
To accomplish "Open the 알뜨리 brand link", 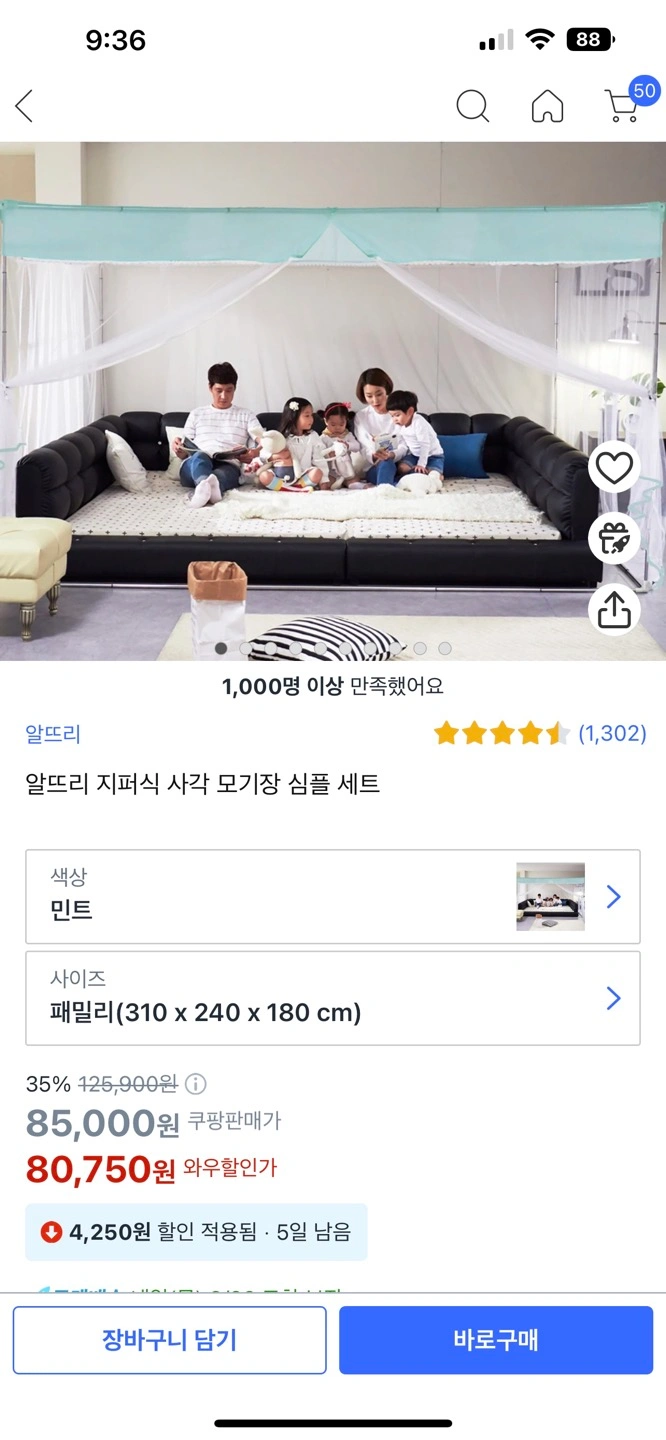I will coord(53,734).
